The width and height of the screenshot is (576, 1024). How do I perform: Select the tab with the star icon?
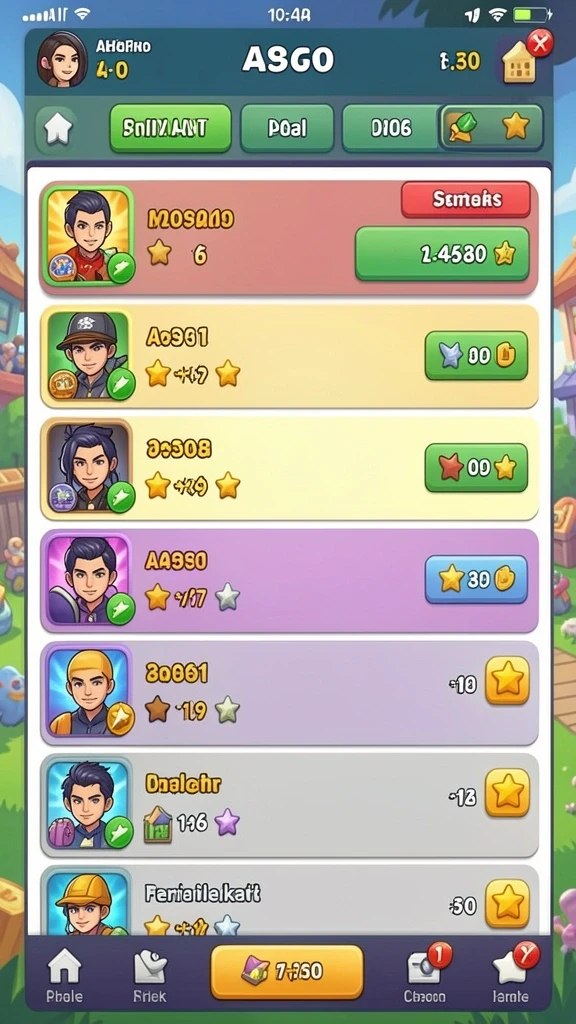[491, 127]
